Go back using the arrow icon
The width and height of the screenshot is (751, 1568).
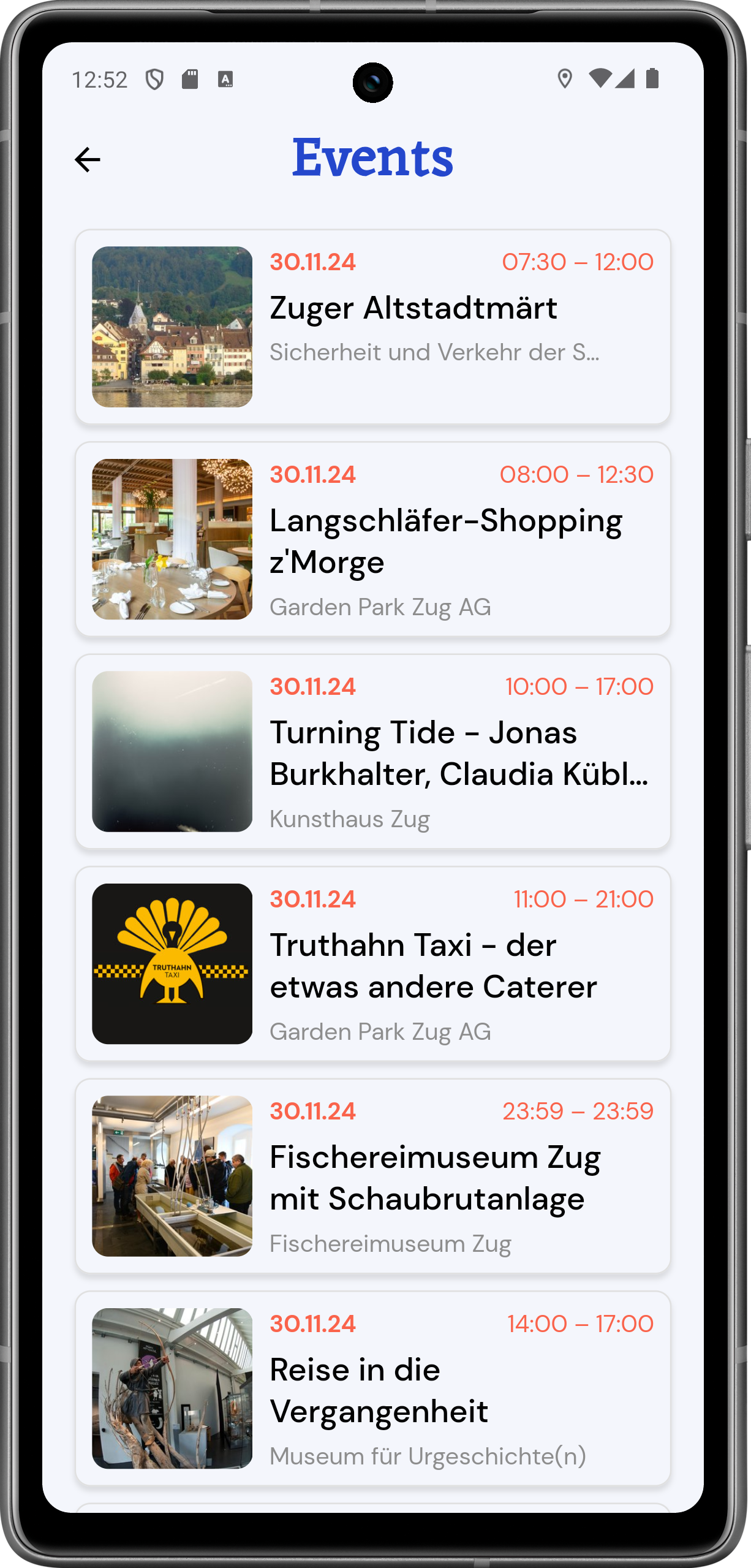(88, 160)
